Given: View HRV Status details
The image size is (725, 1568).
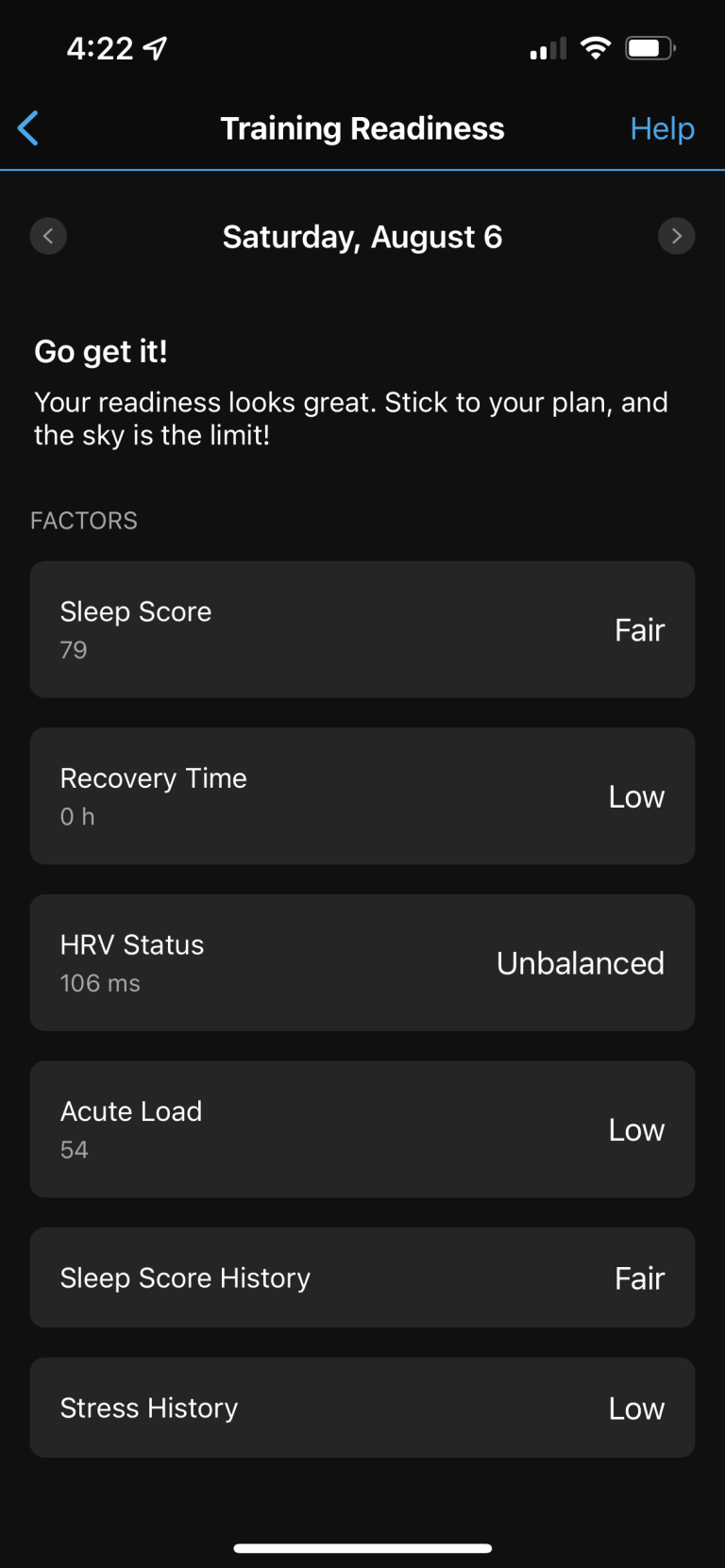Looking at the screenshot, I should point(362,962).
